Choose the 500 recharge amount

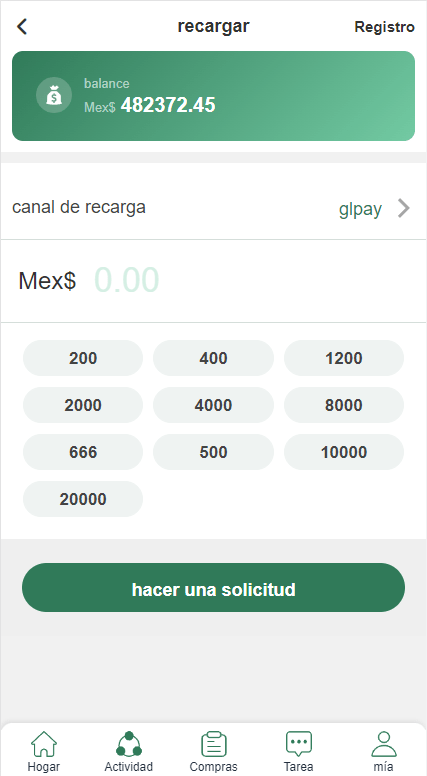pyautogui.click(x=213, y=452)
